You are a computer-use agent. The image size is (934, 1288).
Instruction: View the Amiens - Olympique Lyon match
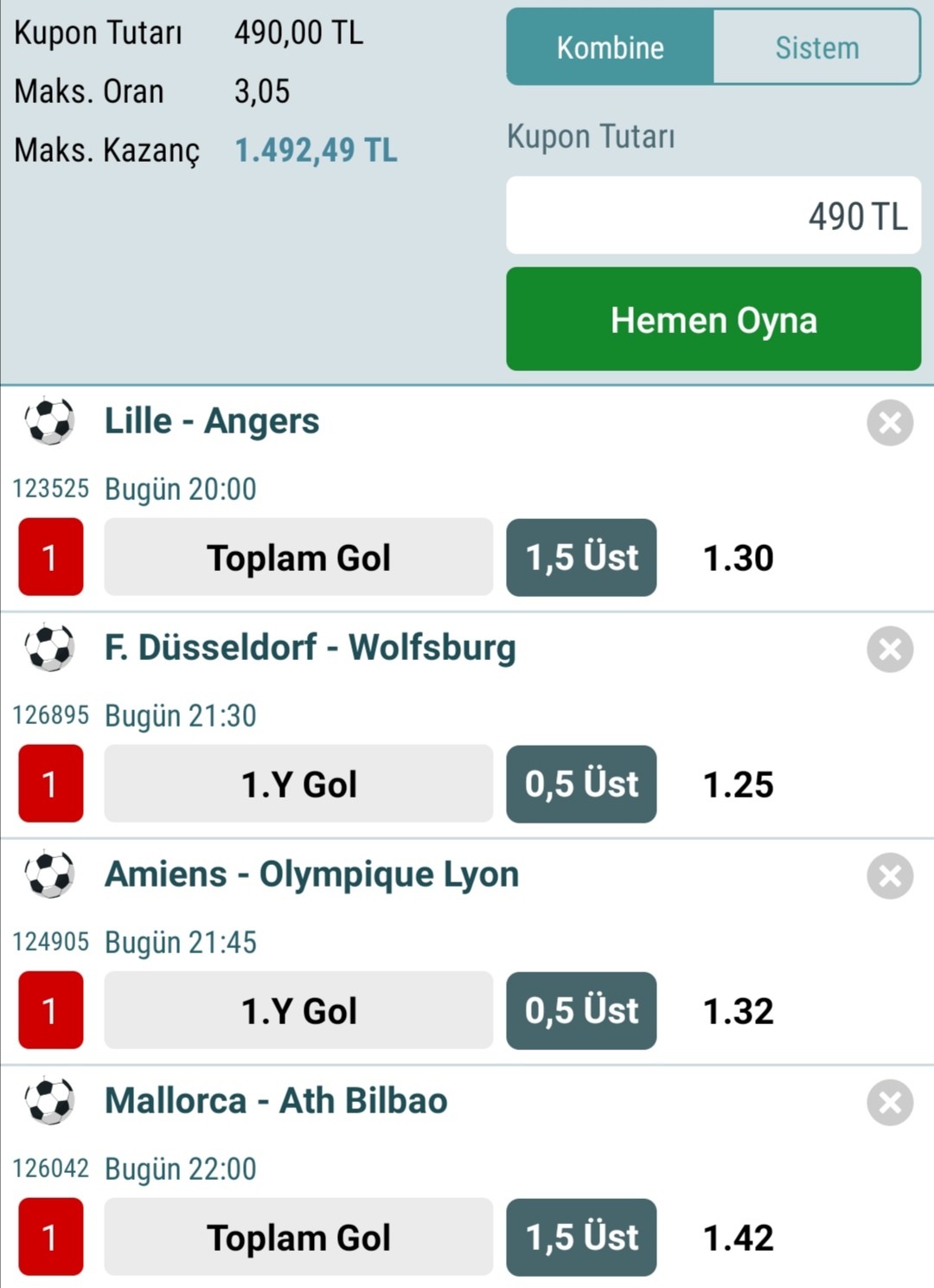click(311, 875)
